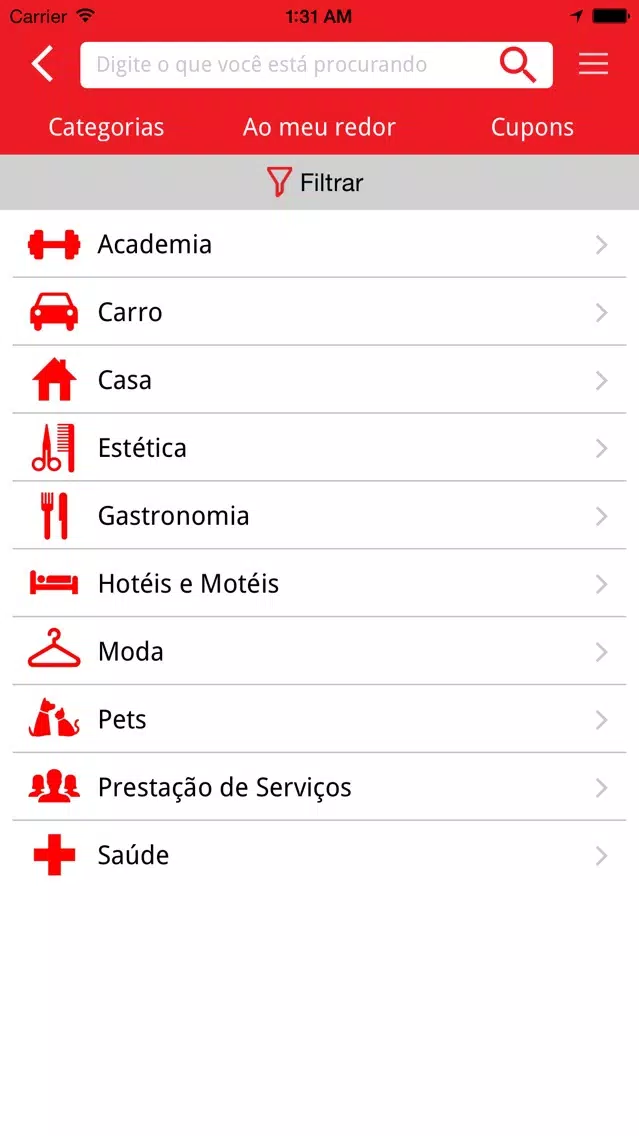Switch to the Categorias tab
This screenshot has height=1136, width=639.
(x=106, y=127)
